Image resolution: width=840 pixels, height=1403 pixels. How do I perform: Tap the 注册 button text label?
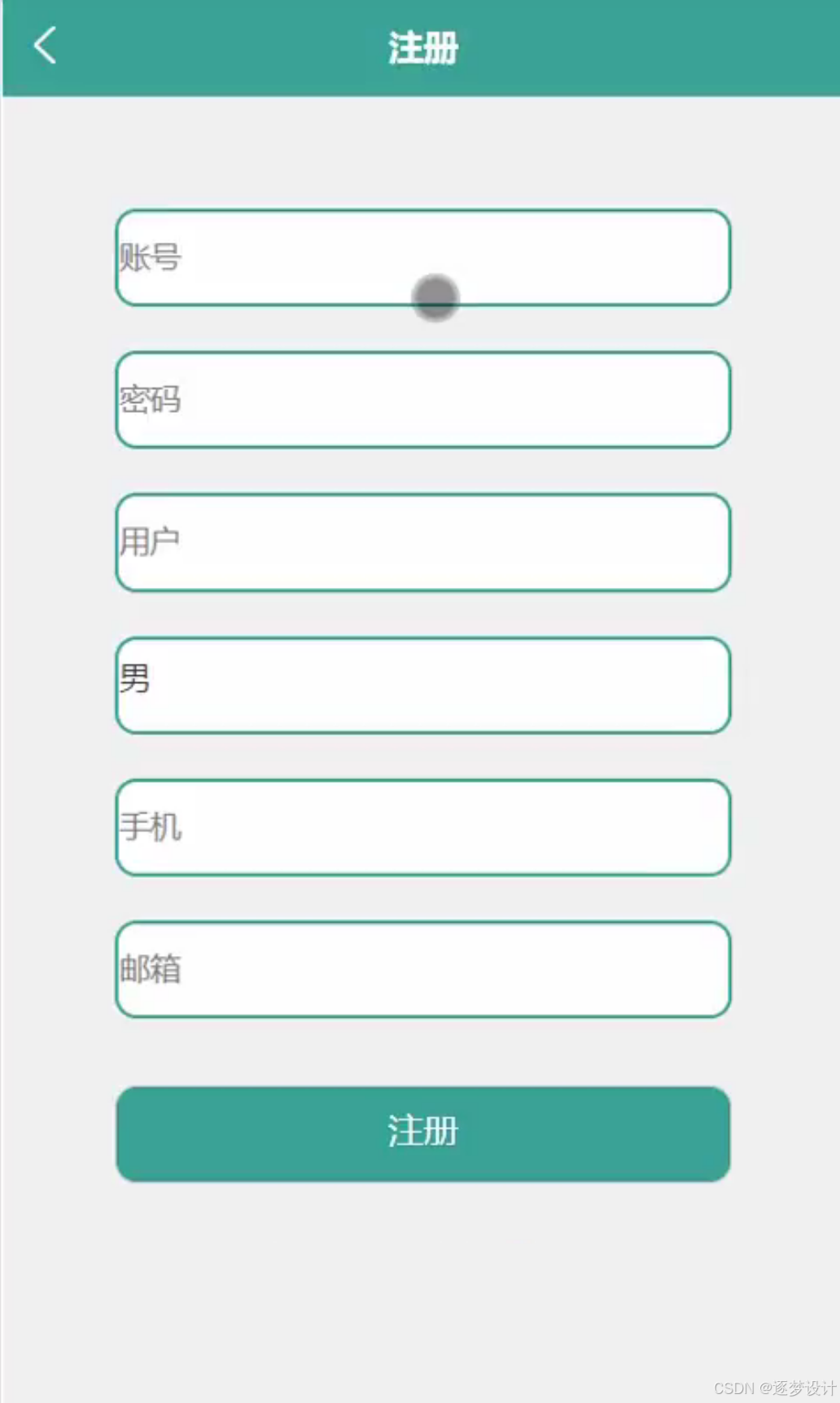point(422,1132)
